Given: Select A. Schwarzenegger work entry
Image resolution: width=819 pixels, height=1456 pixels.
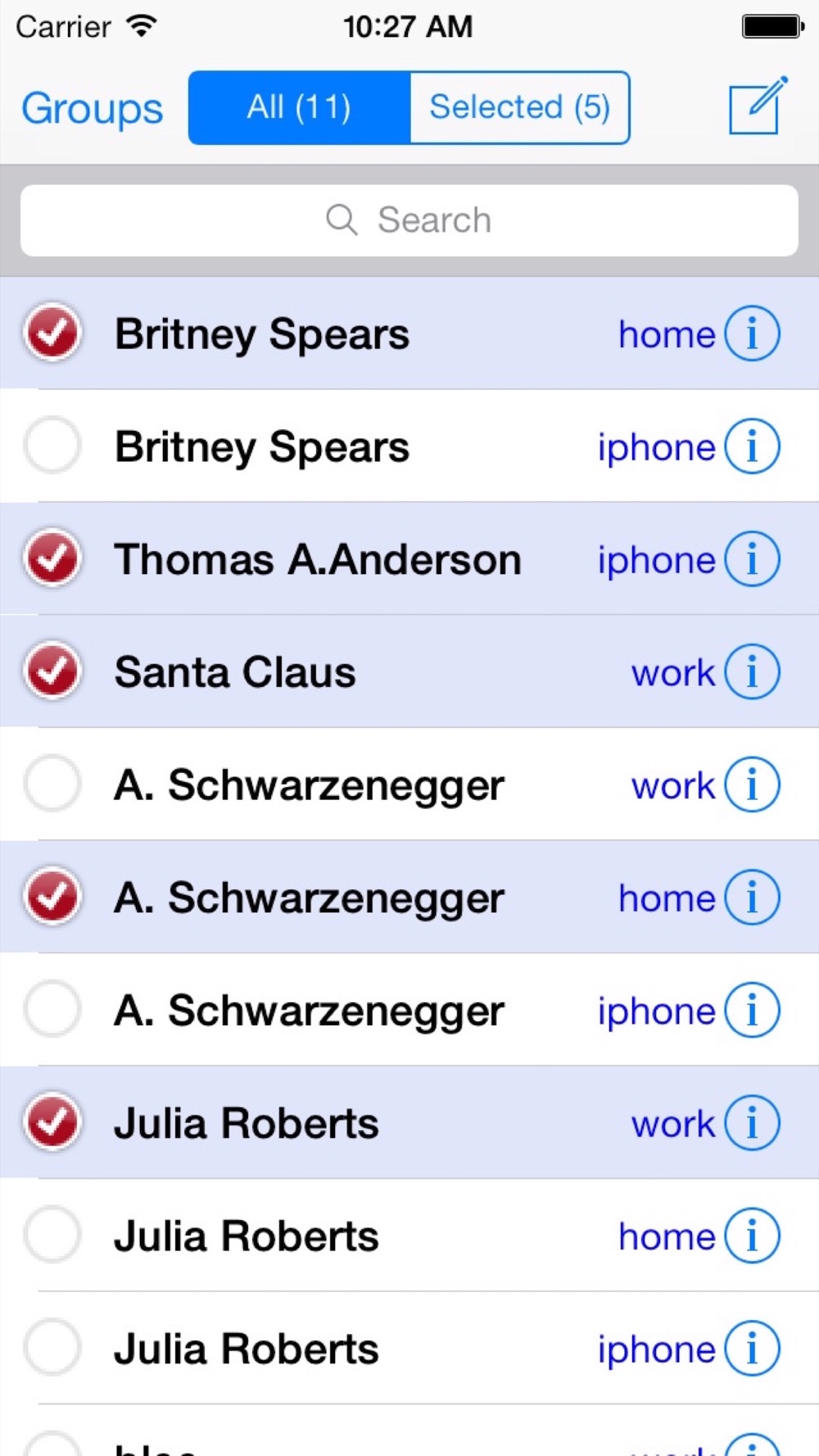Looking at the screenshot, I should (52, 784).
